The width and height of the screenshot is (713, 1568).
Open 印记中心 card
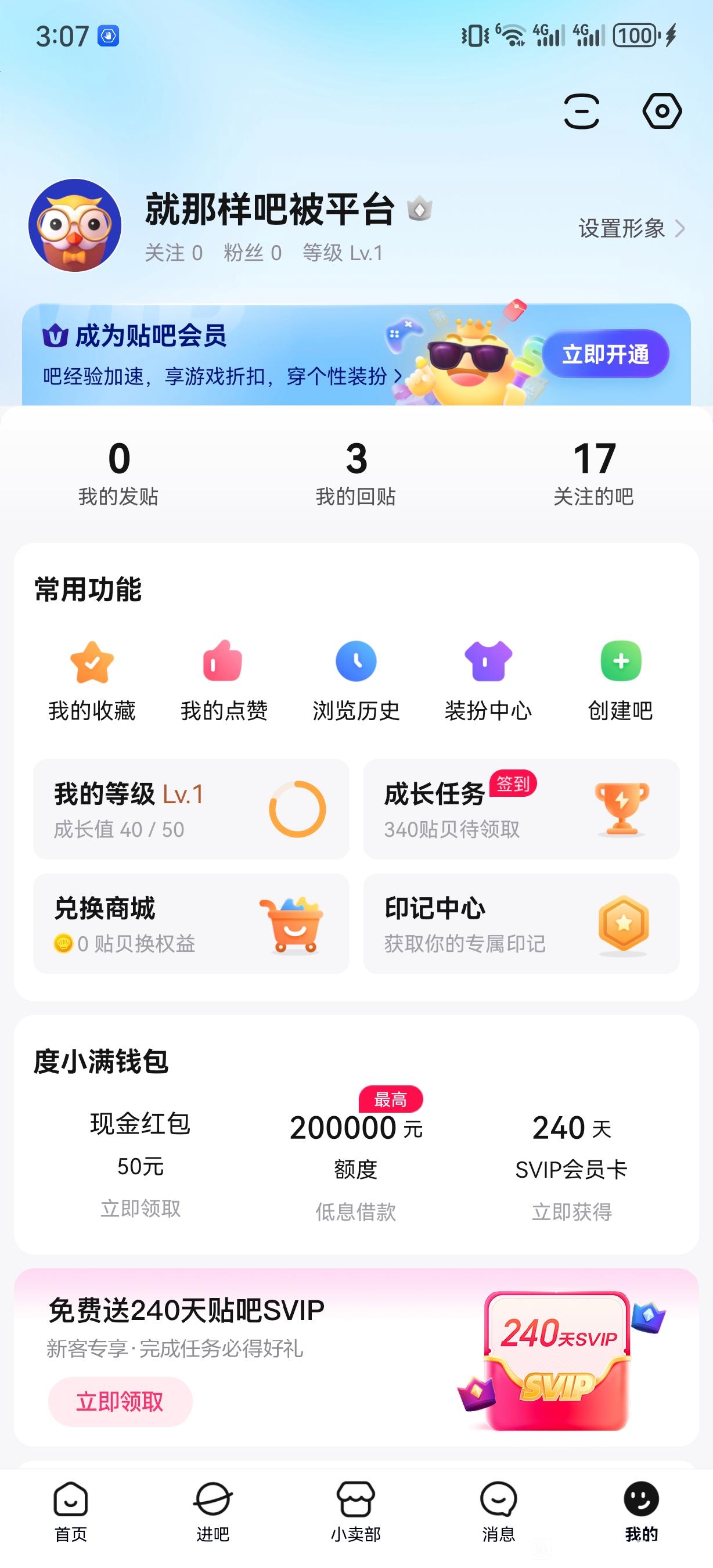[x=521, y=923]
